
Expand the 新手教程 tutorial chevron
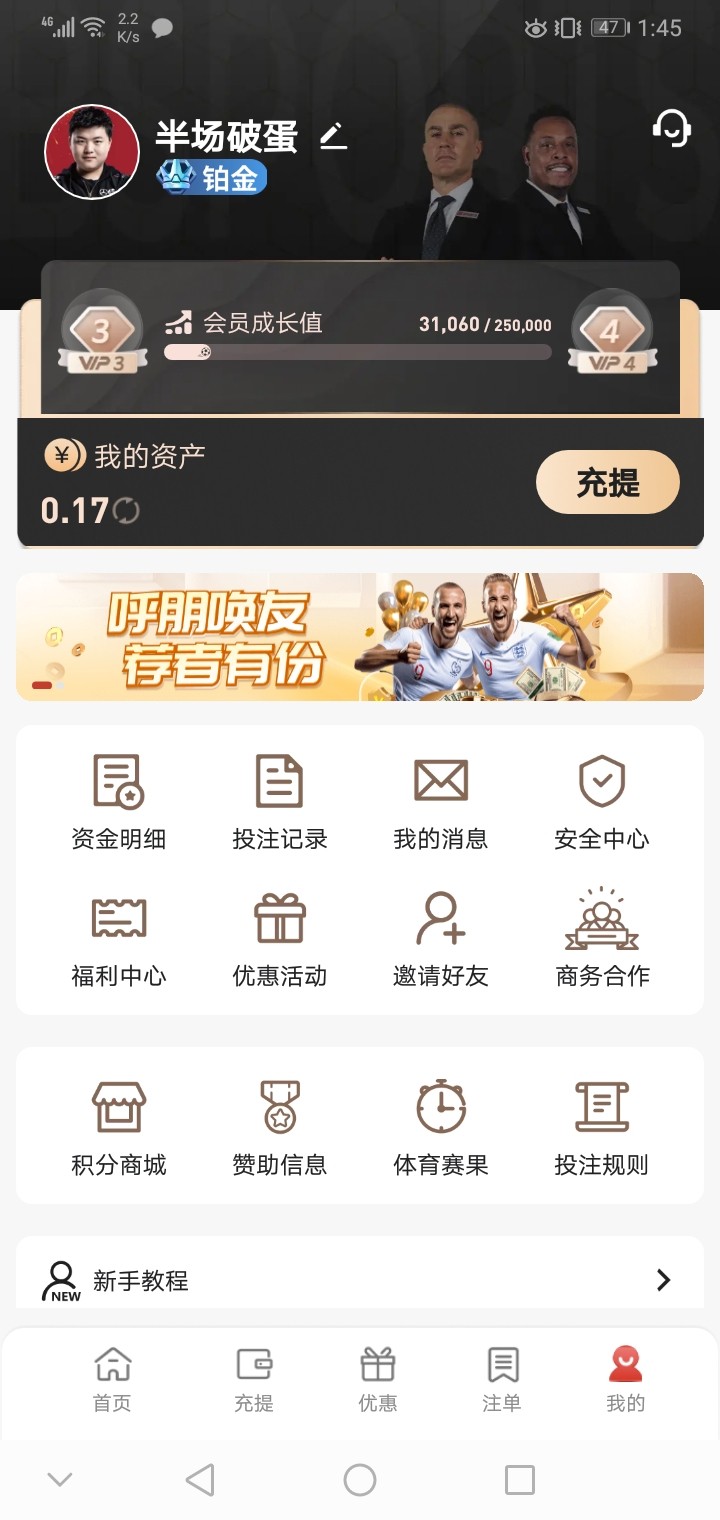point(663,1280)
